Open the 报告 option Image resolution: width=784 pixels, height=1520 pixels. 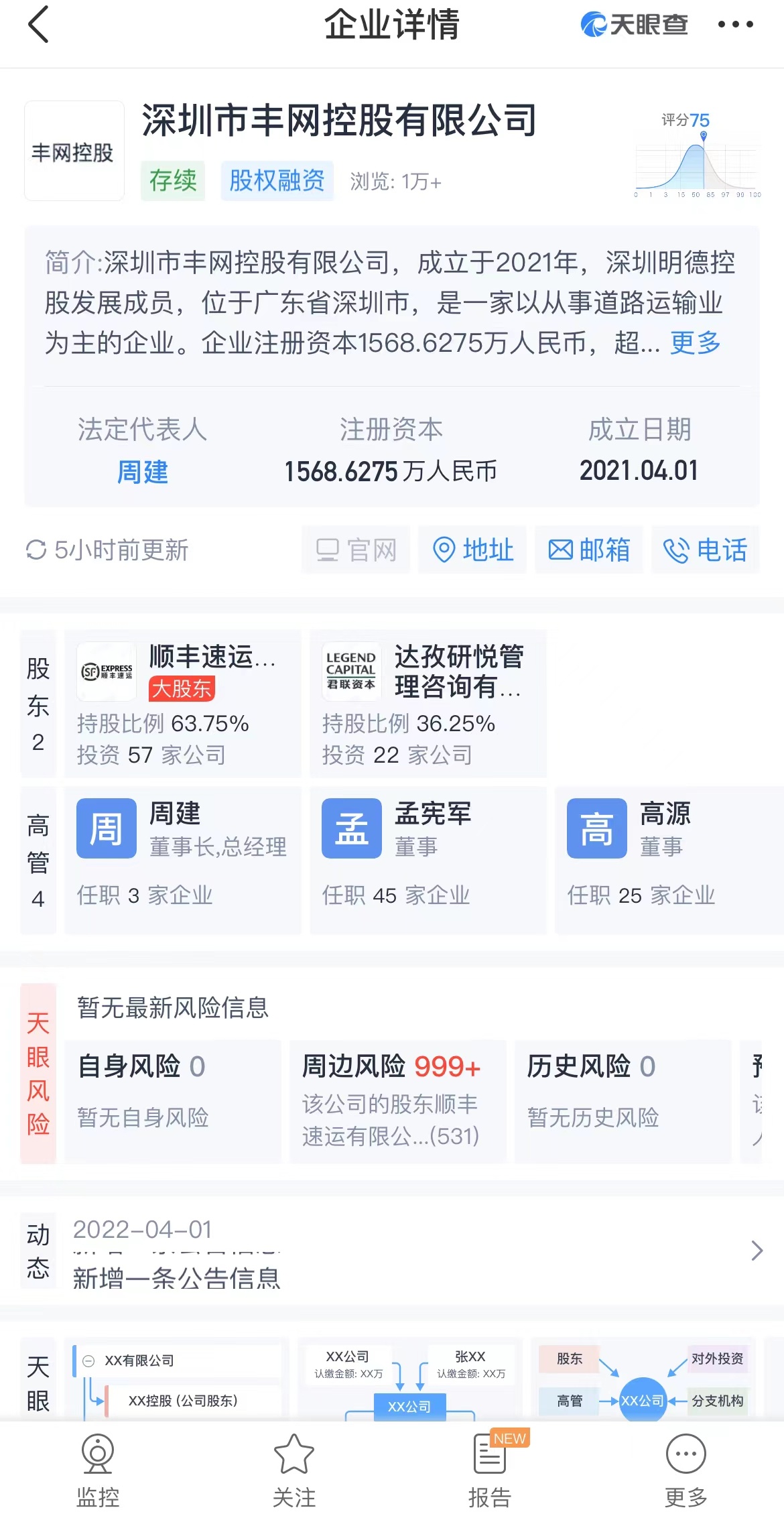click(490, 1470)
